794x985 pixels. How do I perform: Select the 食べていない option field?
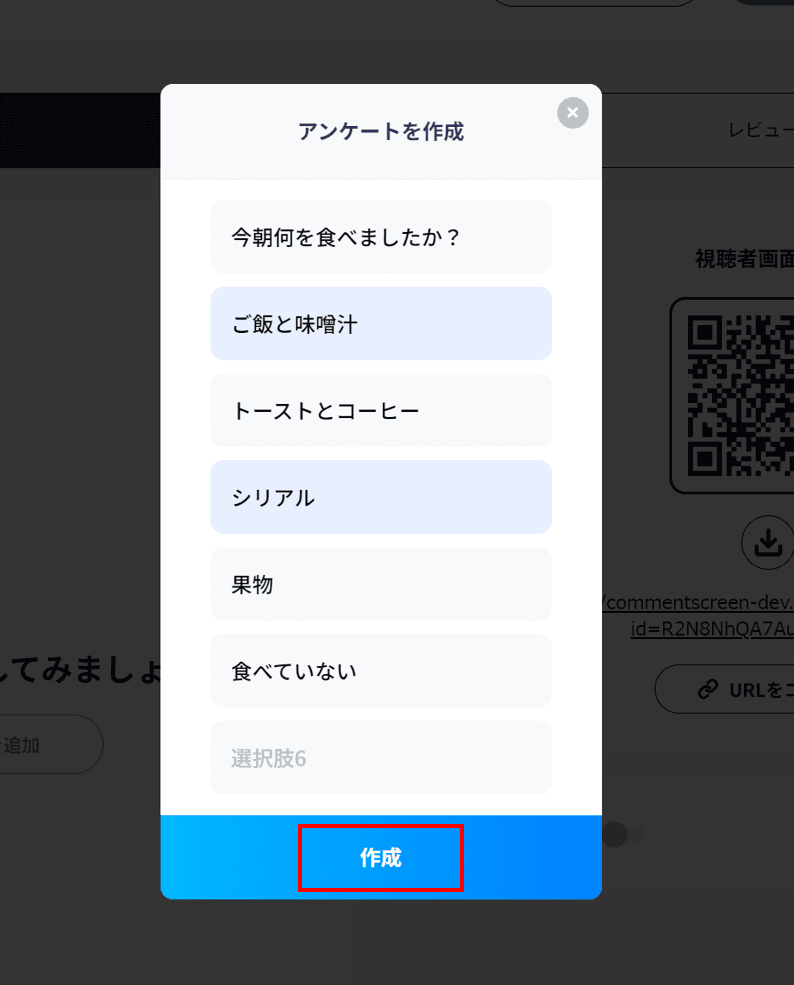[x=381, y=671]
